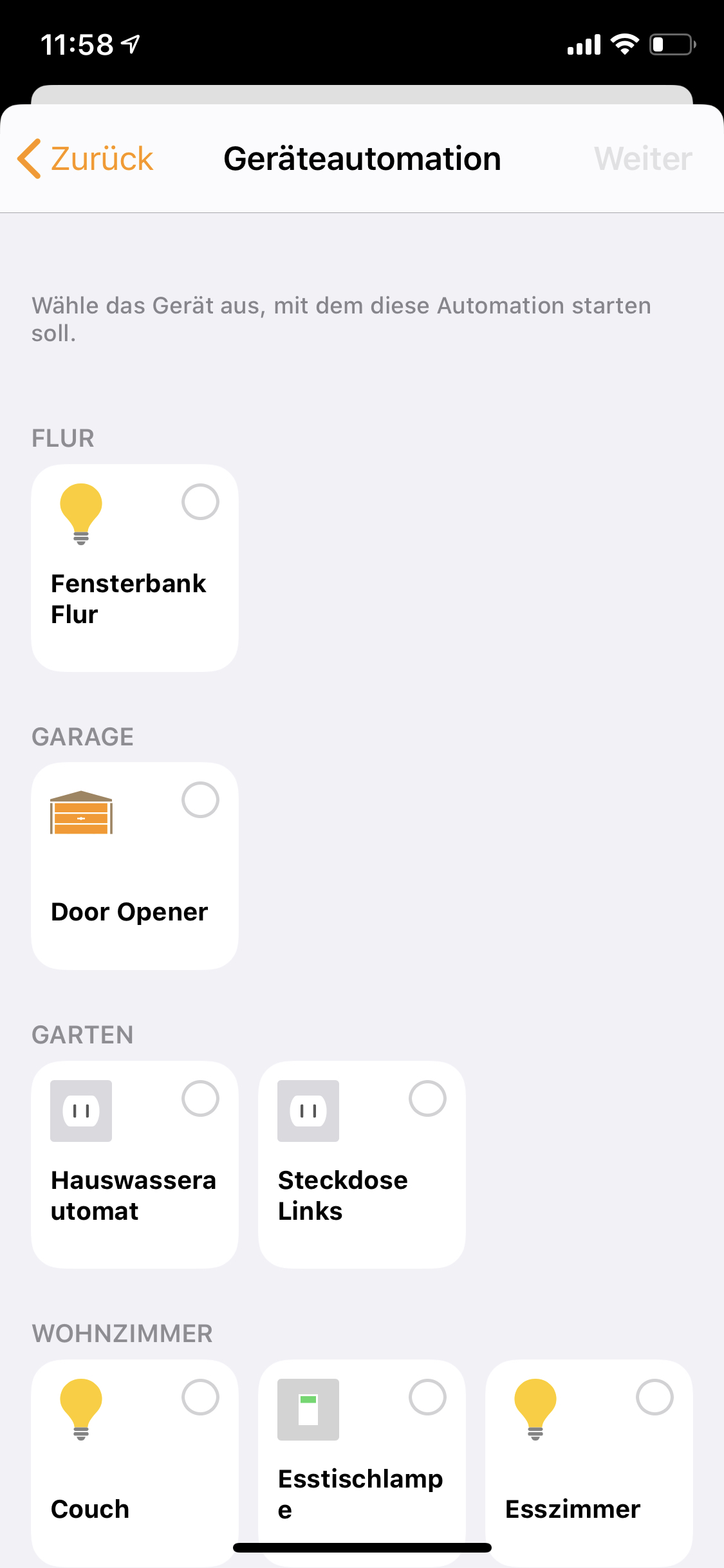Select the Esszimmer light
Viewport: 724px width, 1568px height.
(589, 1461)
